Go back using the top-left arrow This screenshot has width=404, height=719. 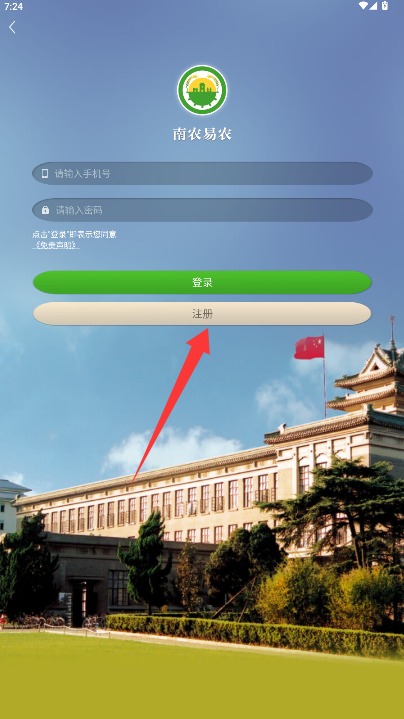point(12,28)
